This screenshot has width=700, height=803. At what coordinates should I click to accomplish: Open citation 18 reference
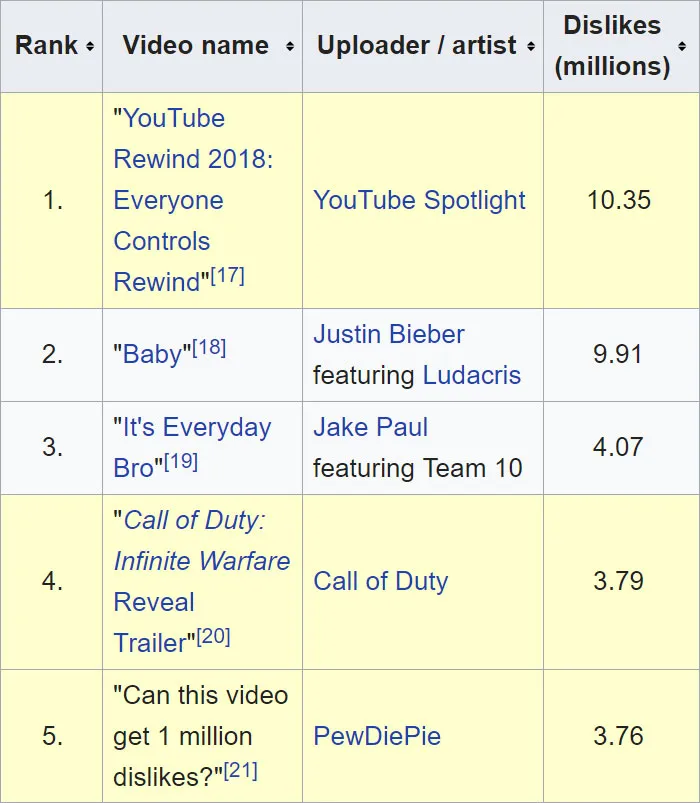(209, 348)
